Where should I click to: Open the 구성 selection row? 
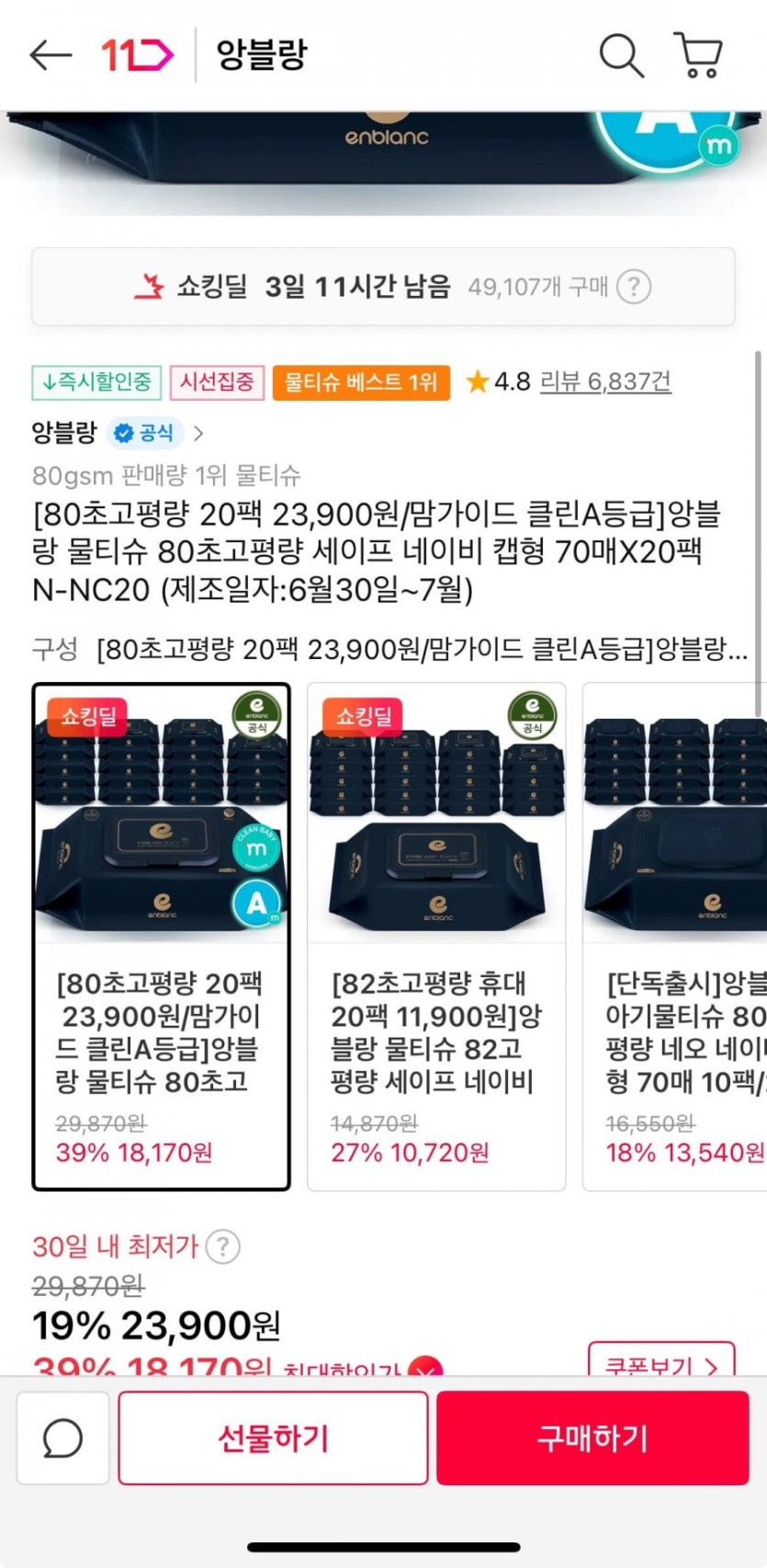pos(390,650)
